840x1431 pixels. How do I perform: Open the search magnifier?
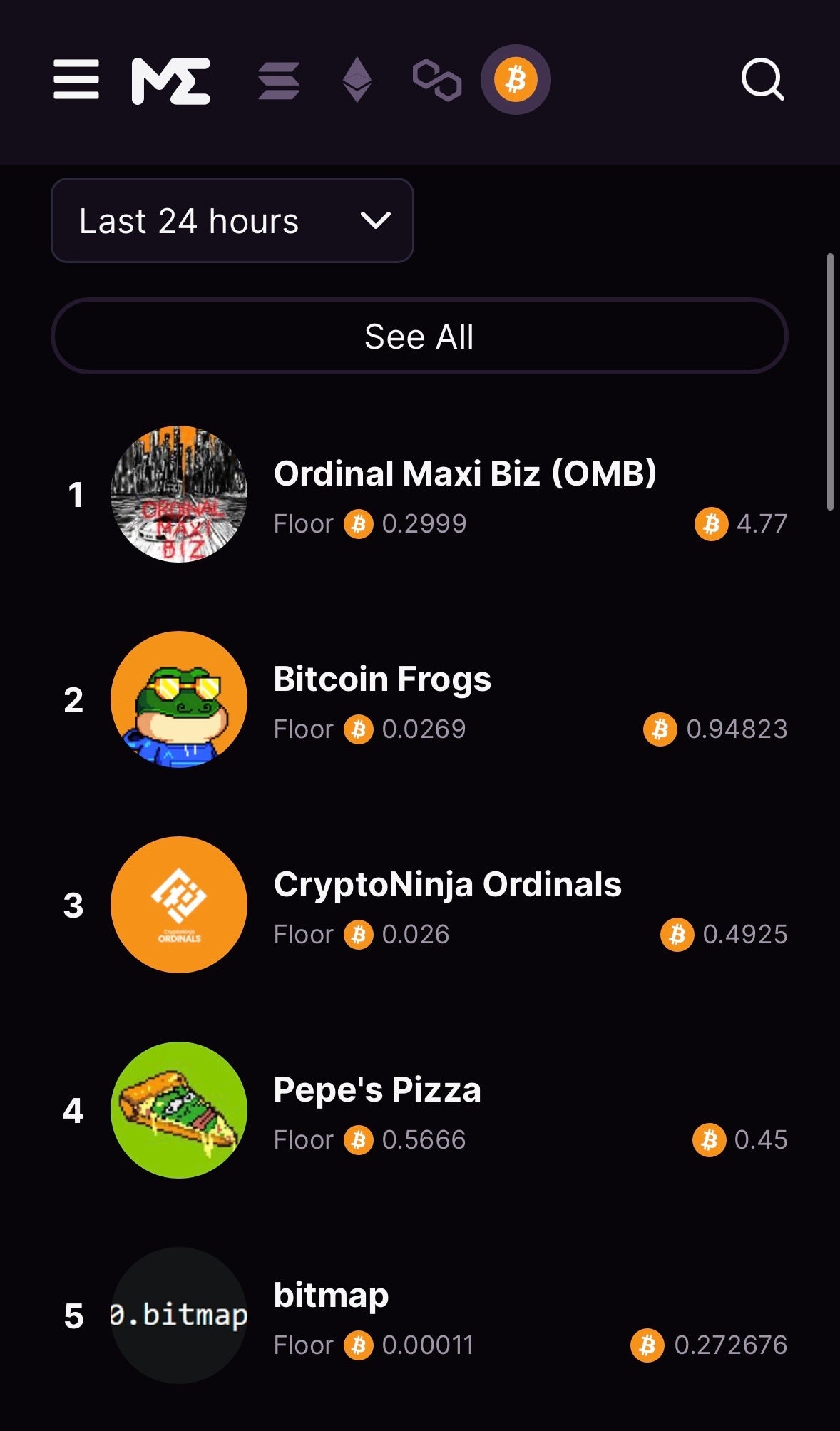[x=762, y=79]
